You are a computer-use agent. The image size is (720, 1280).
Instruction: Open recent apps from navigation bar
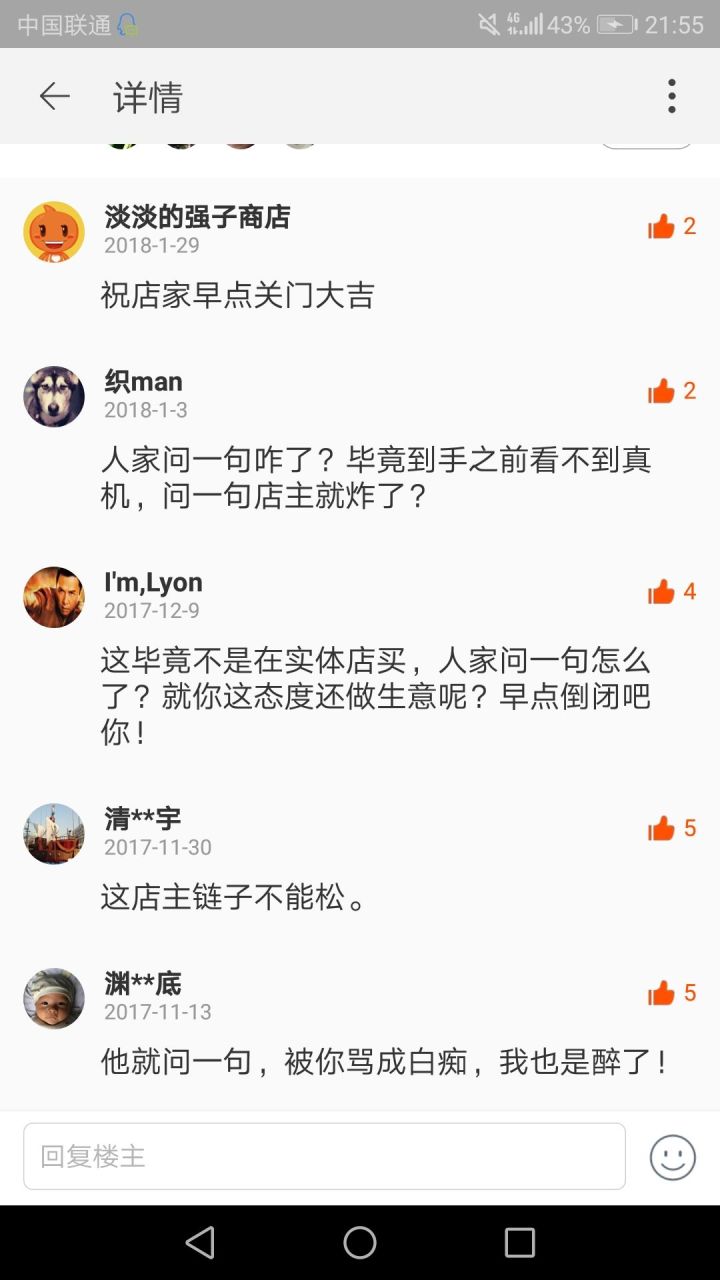tap(520, 1243)
